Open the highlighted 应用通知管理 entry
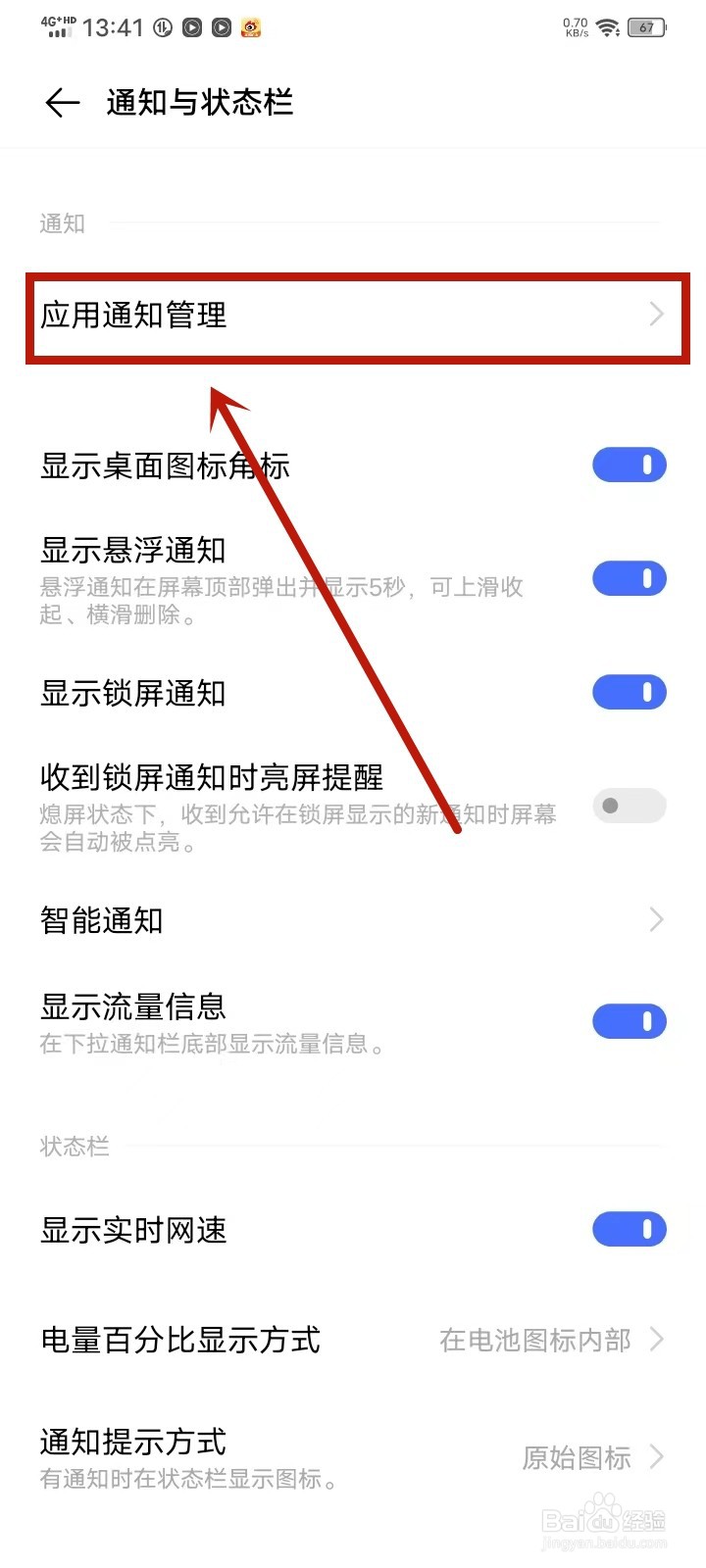The image size is (706, 1568). [x=353, y=316]
